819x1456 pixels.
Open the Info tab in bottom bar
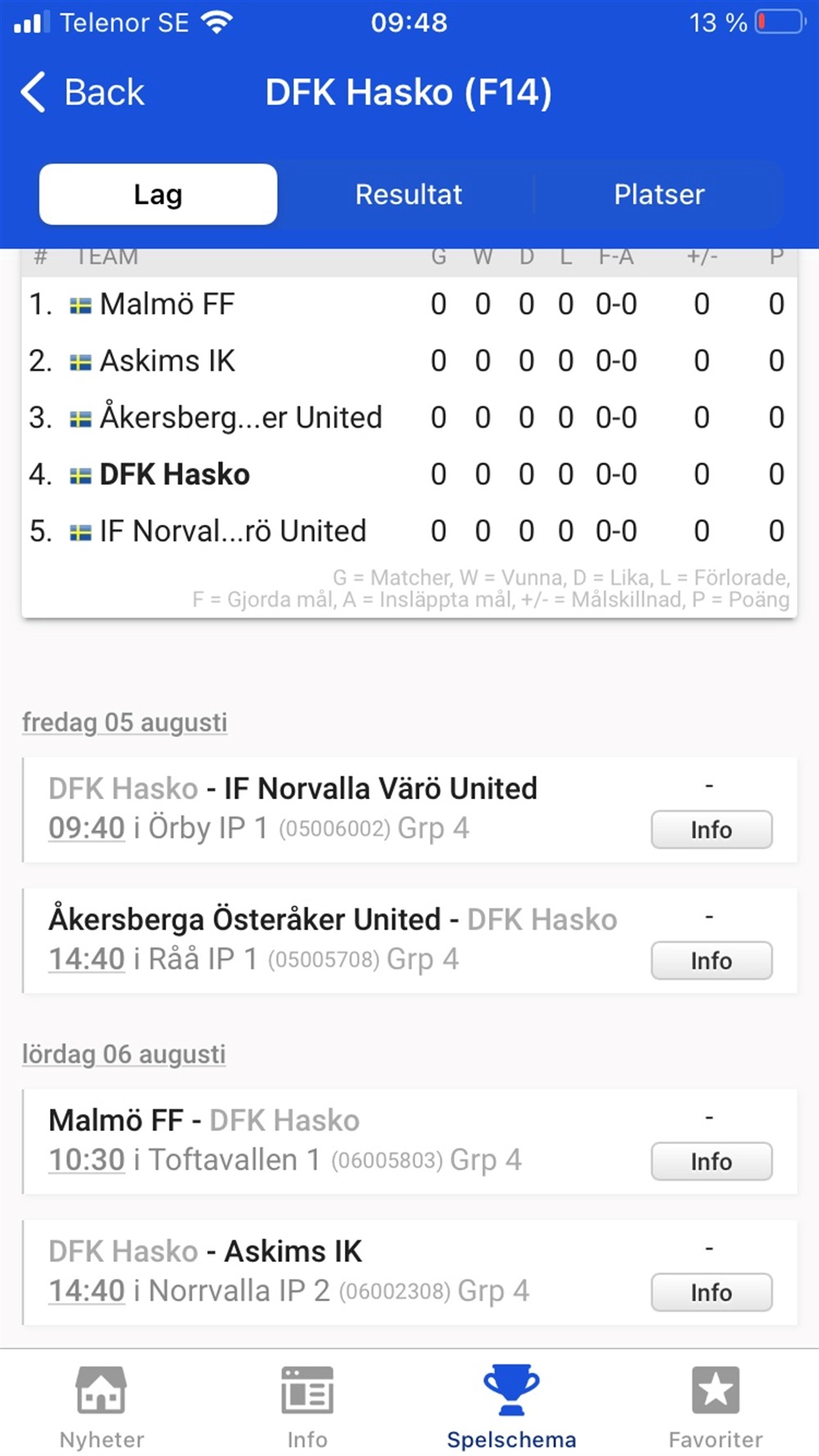[x=307, y=1407]
